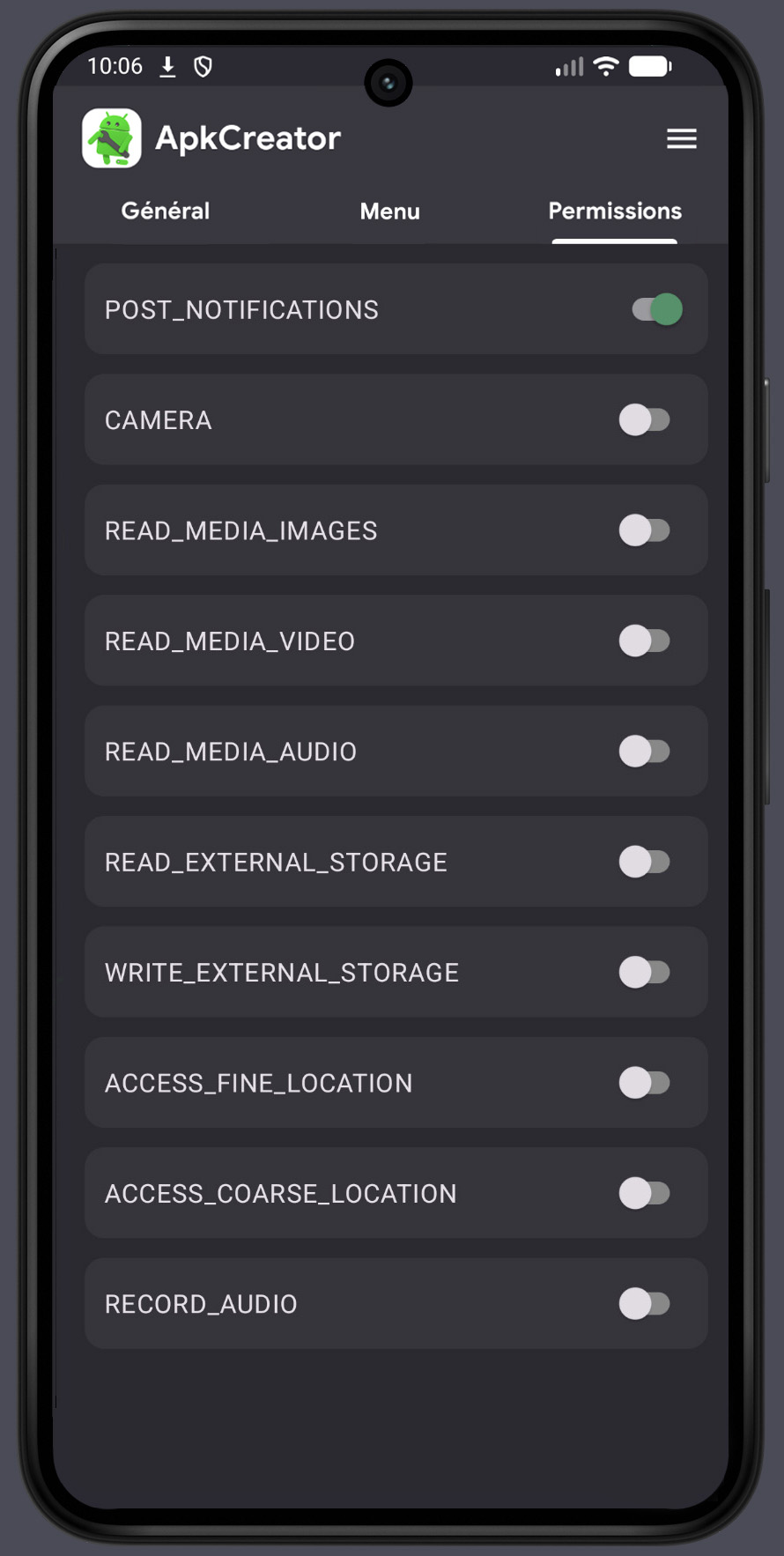Screen dimensions: 784x1556
Task: Enable the ACCESS_COARSE_LOCATION switch
Action: click(x=647, y=1193)
